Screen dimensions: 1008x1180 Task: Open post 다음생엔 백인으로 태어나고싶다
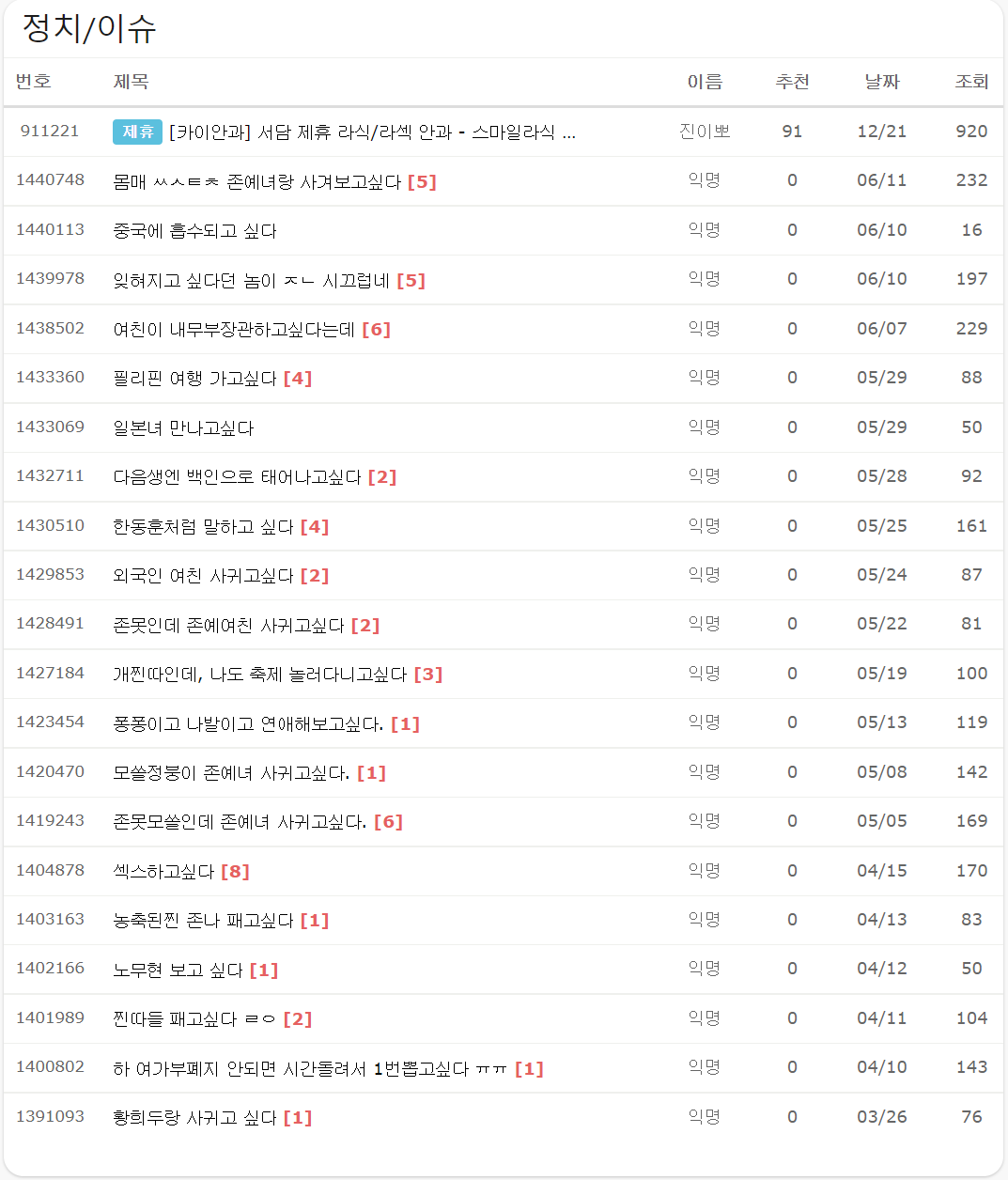[x=237, y=477]
